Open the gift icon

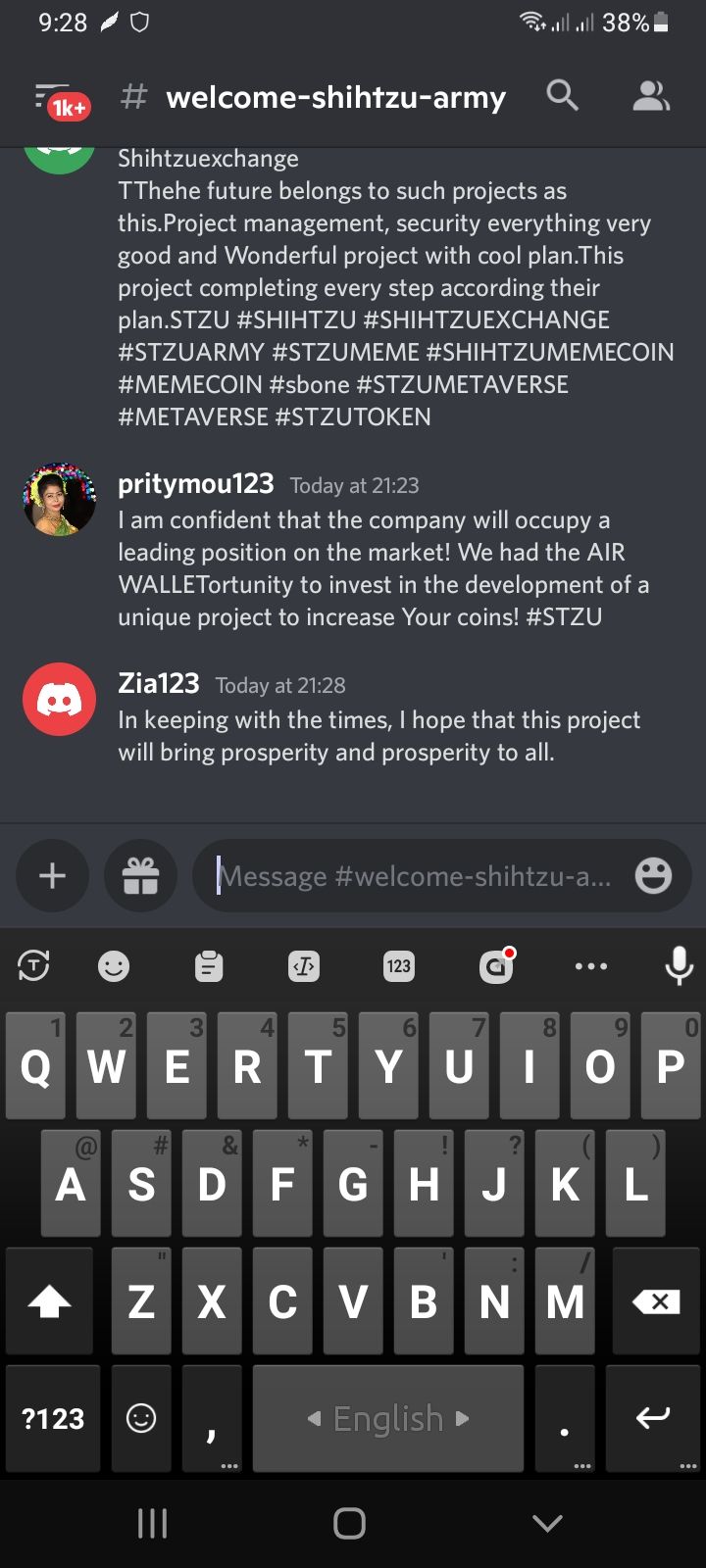tap(140, 875)
